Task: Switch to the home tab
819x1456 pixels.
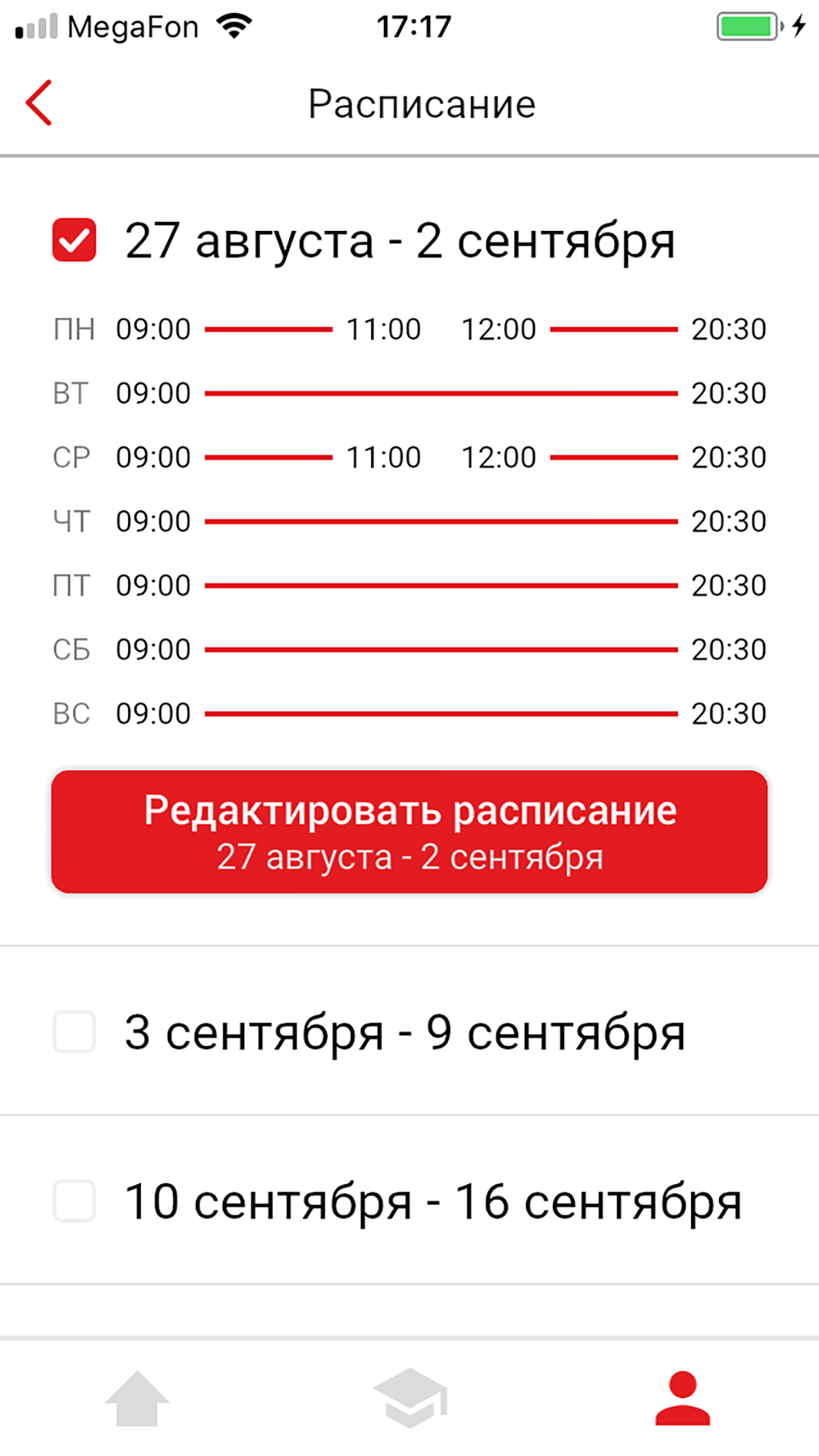Action: [137, 1399]
